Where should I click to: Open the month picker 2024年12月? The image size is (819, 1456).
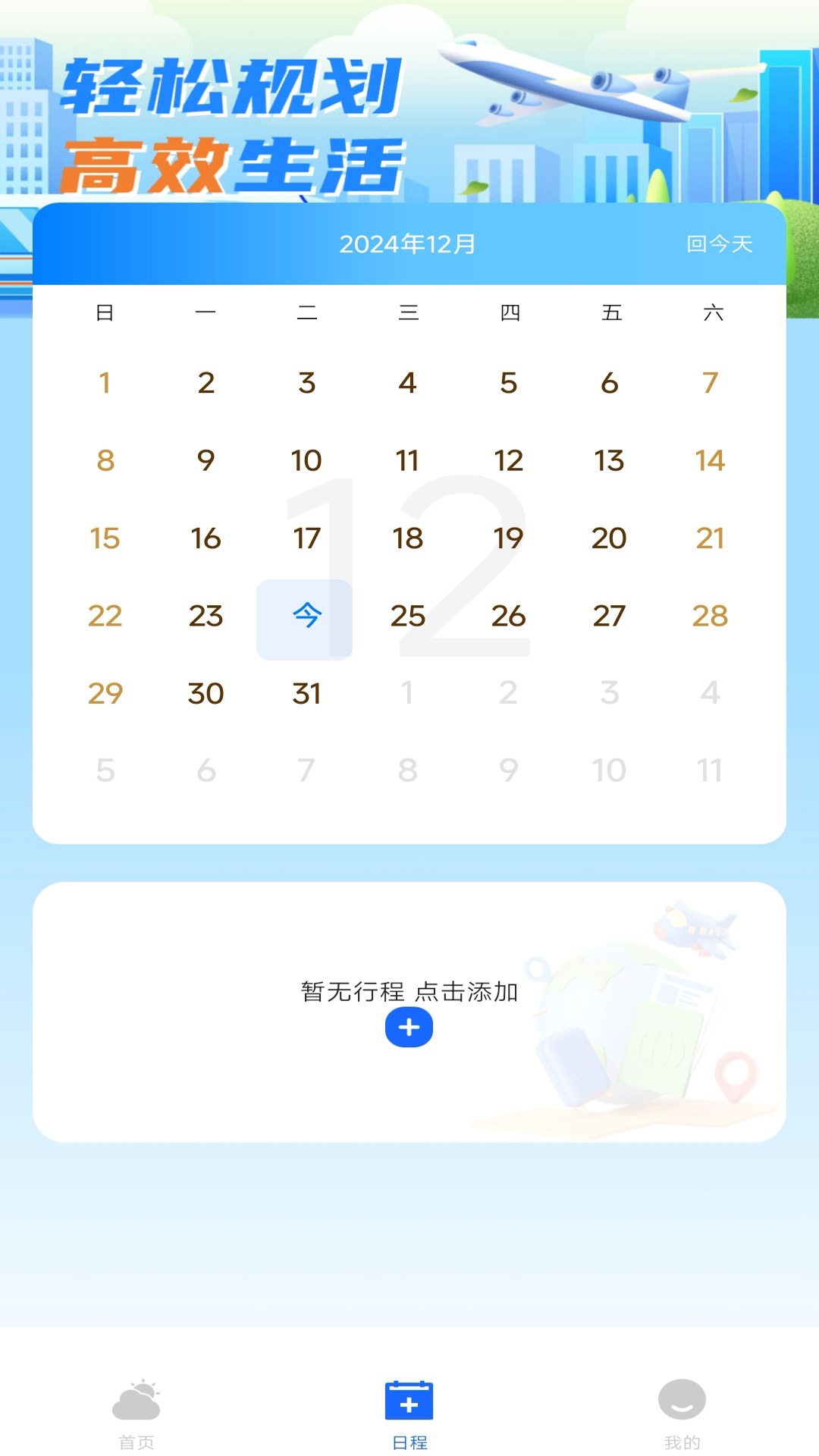pyautogui.click(x=408, y=244)
